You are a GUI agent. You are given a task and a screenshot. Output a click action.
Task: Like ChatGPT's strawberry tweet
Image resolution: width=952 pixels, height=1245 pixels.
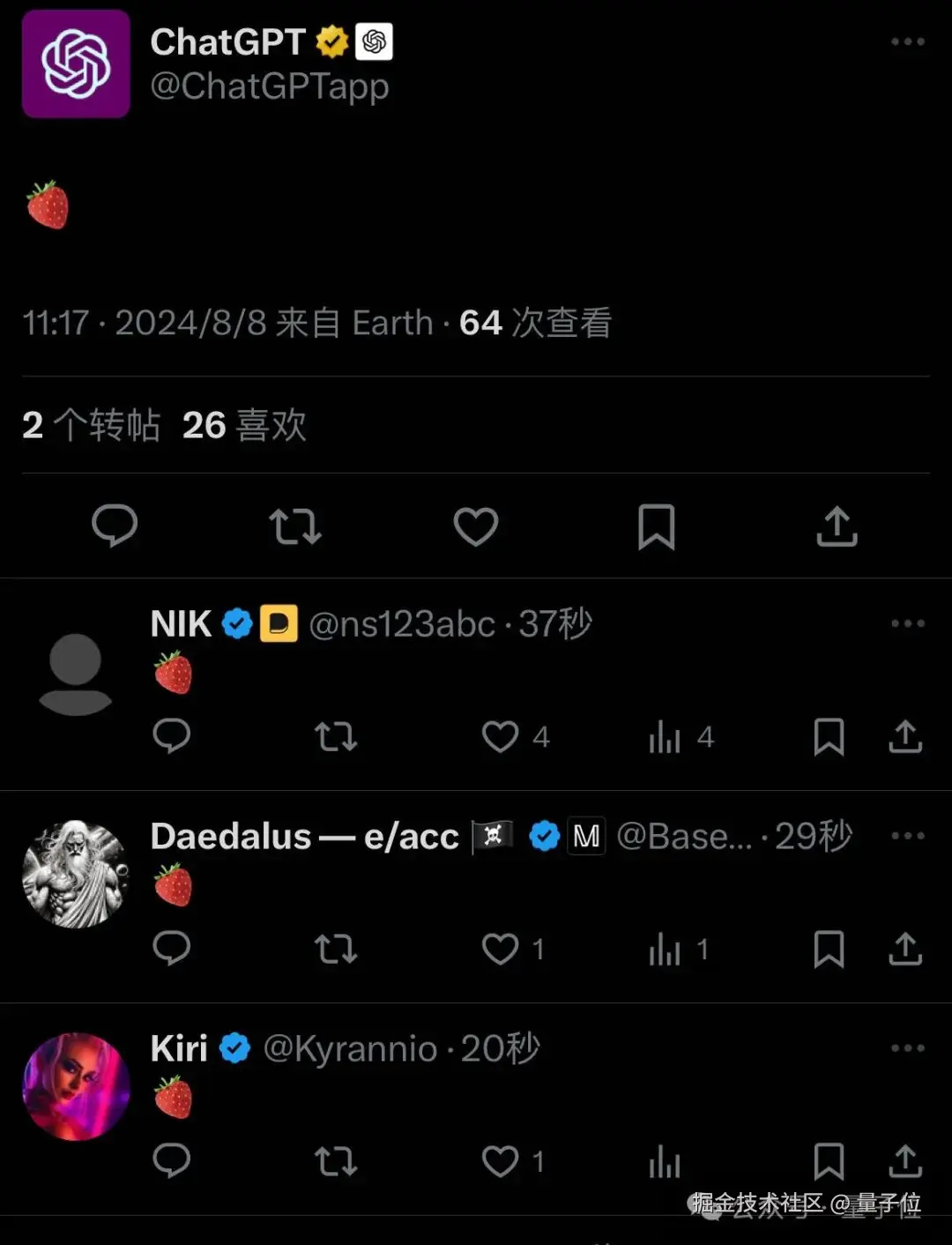click(476, 527)
